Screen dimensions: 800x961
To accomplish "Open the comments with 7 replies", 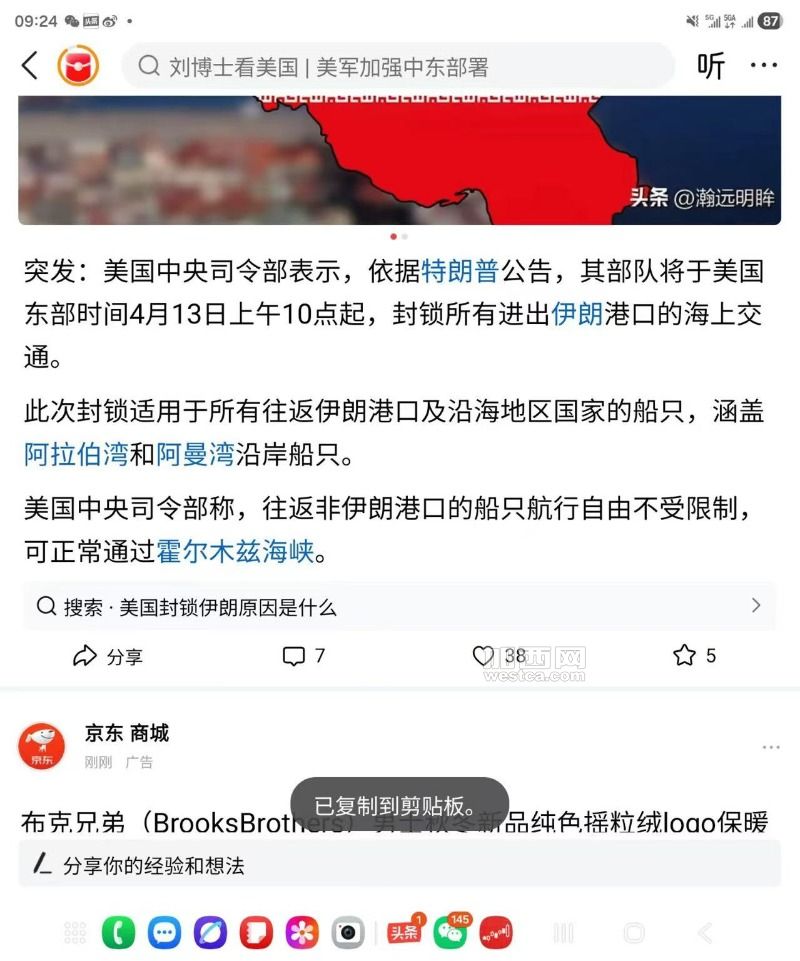I will point(304,656).
